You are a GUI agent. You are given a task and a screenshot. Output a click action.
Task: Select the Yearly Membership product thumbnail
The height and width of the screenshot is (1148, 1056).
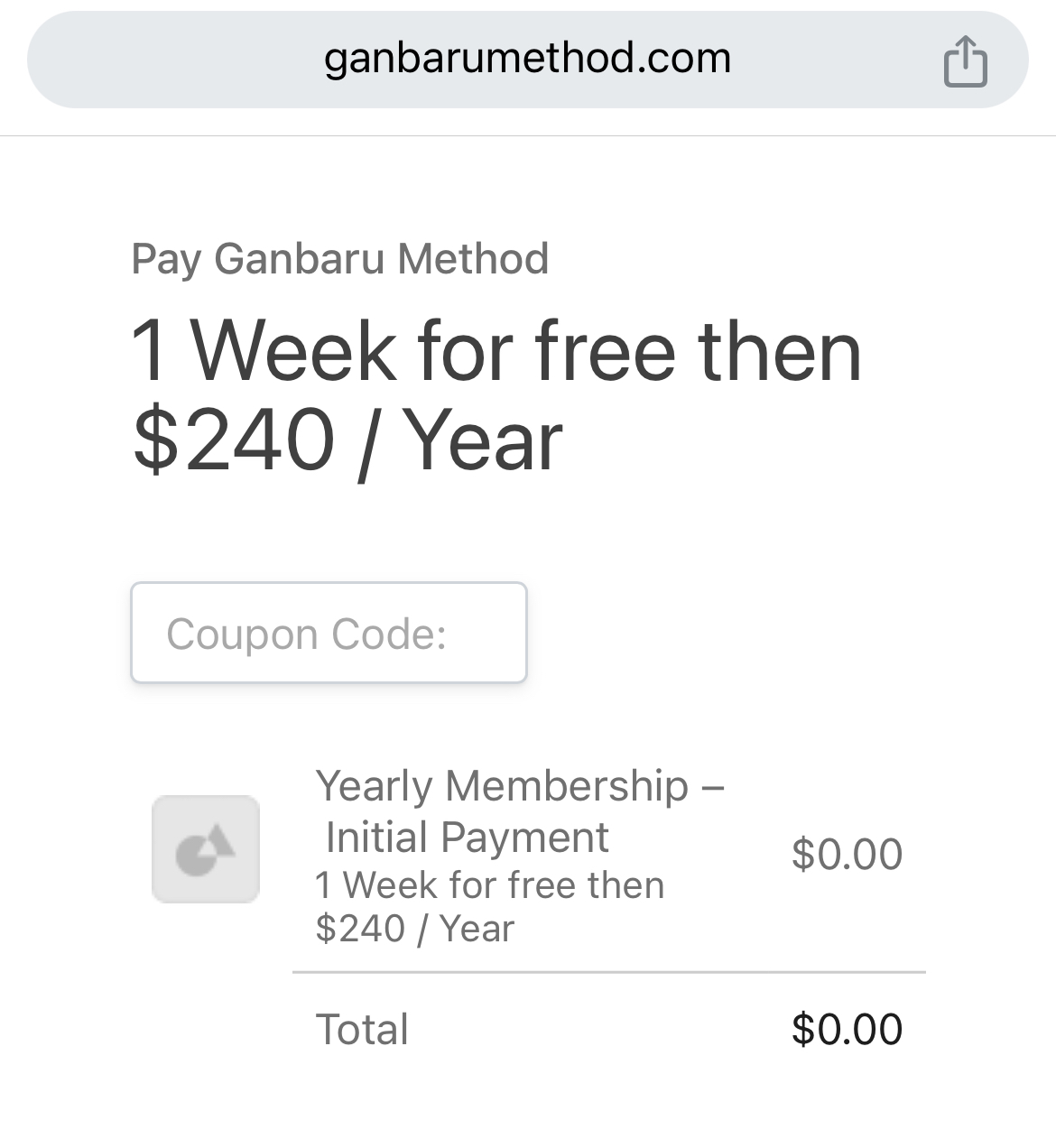point(207,848)
